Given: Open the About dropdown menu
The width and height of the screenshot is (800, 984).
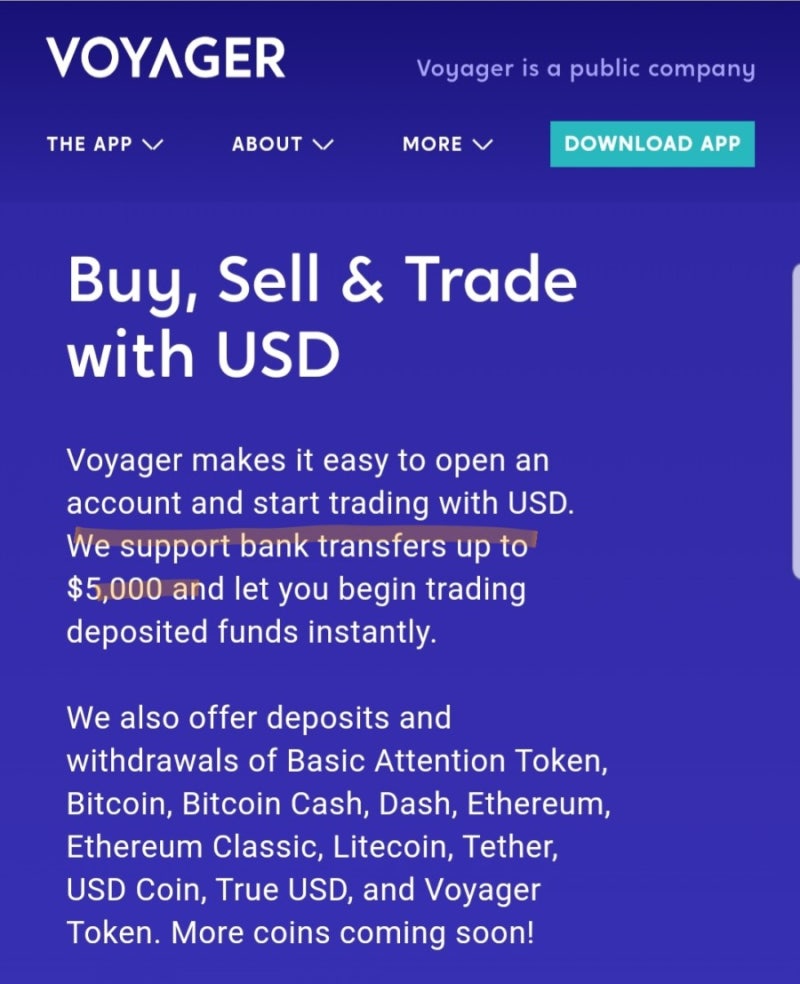Looking at the screenshot, I should point(282,144).
